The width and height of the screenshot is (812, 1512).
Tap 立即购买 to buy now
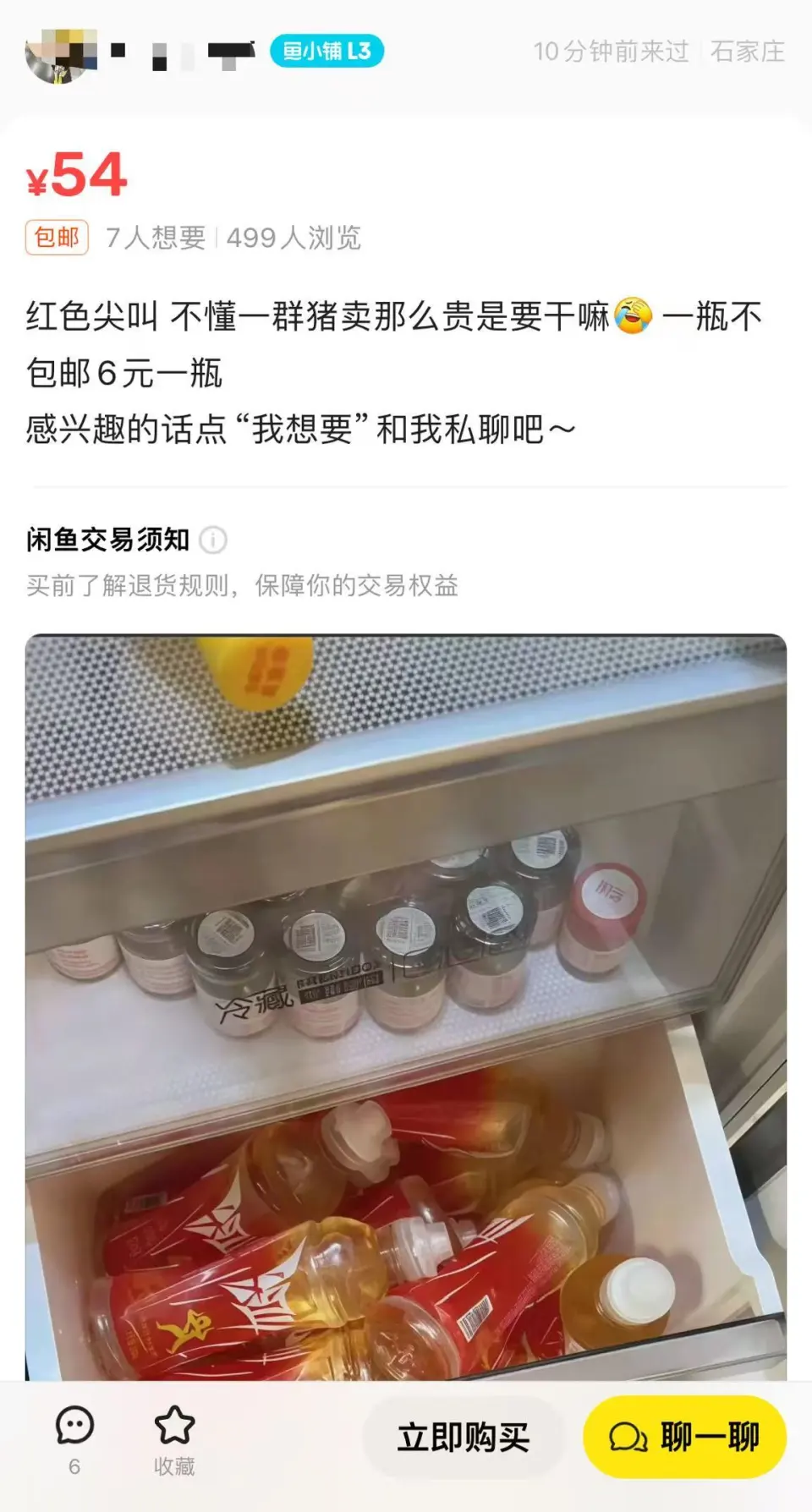pyautogui.click(x=463, y=1438)
